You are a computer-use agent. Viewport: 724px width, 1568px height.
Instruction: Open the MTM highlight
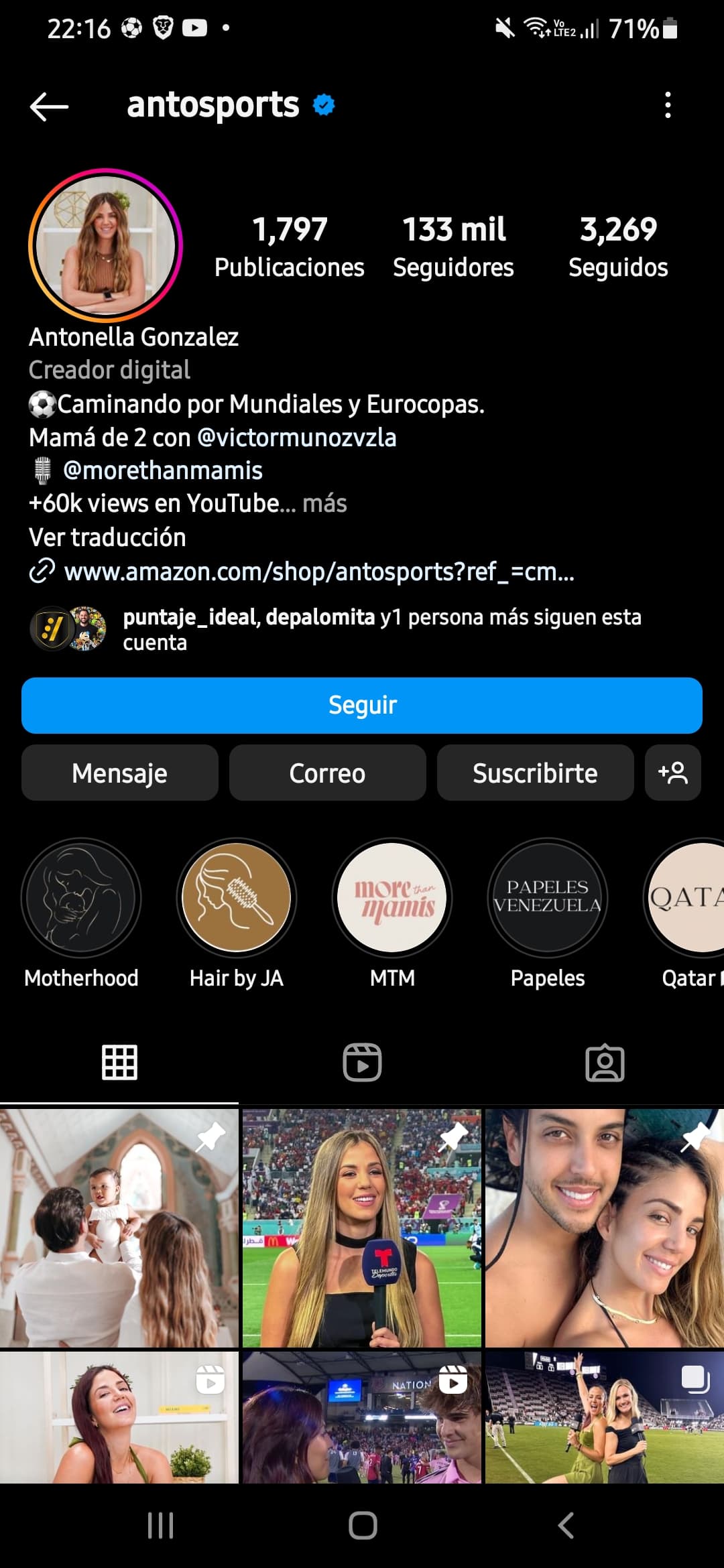pos(392,913)
